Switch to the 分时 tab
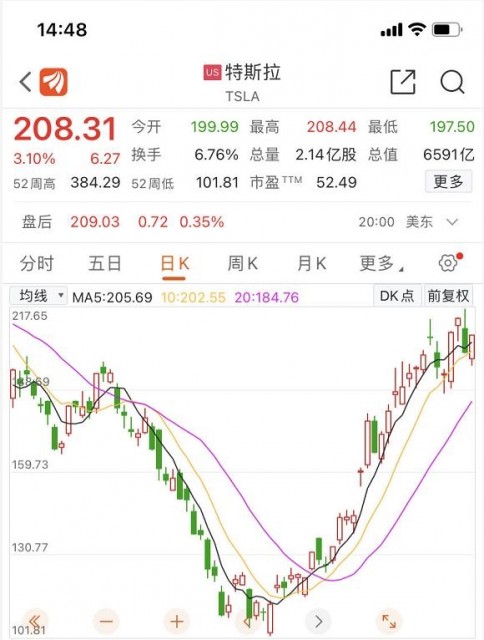 point(37,263)
